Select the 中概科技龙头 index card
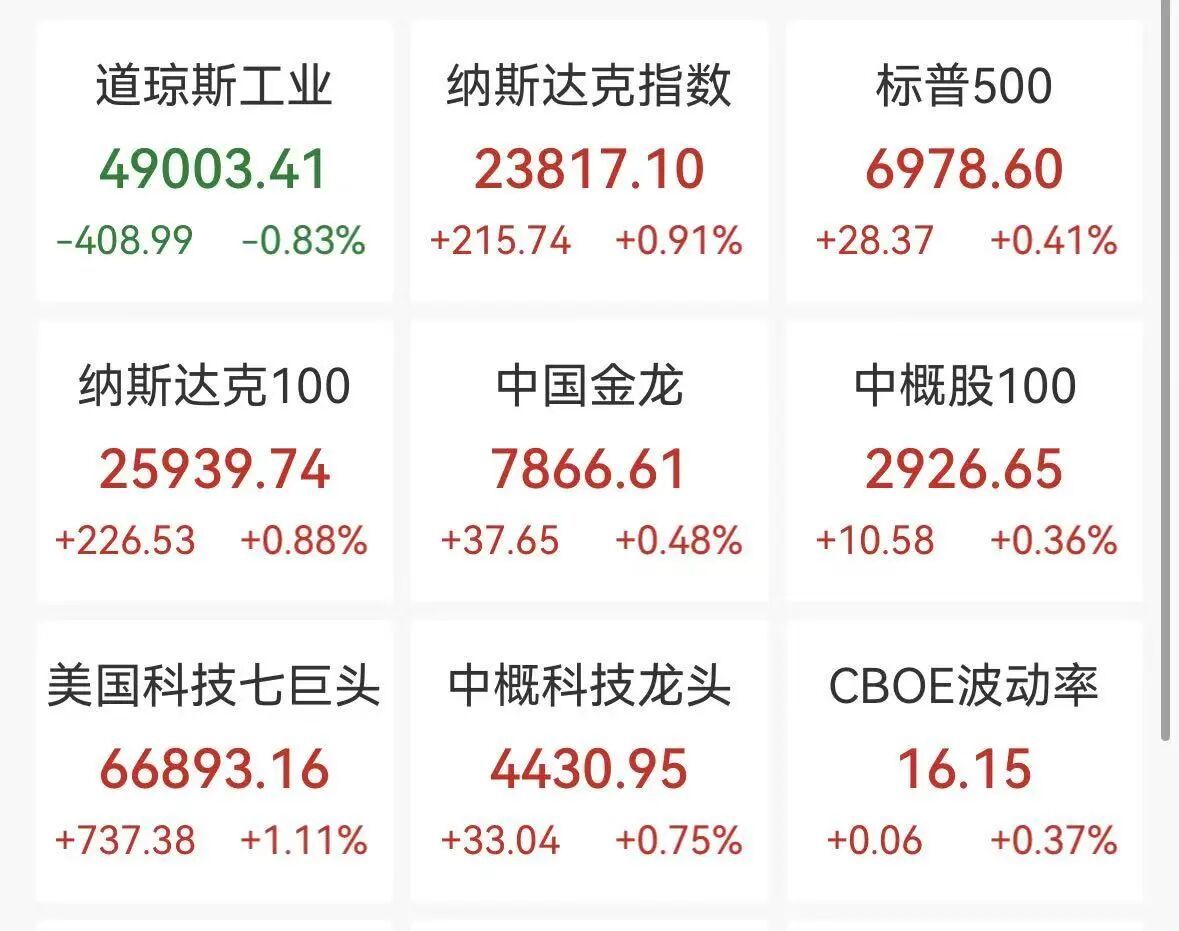The image size is (1179, 931). [589, 762]
